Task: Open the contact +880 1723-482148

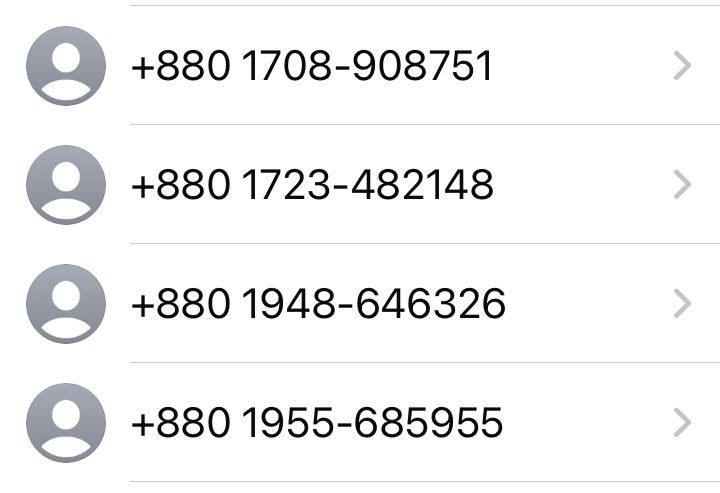Action: pos(312,185)
